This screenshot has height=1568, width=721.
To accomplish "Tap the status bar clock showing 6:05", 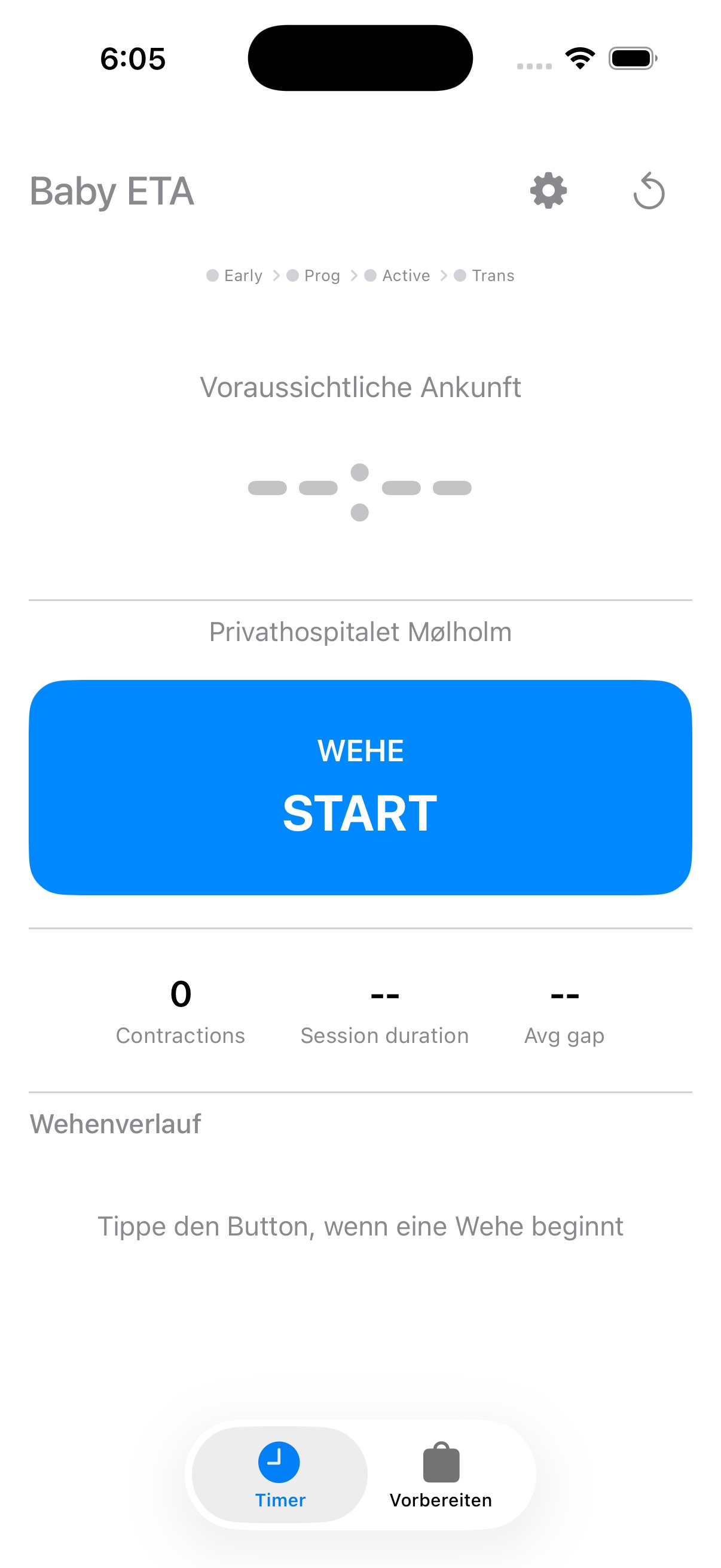I will coord(132,59).
